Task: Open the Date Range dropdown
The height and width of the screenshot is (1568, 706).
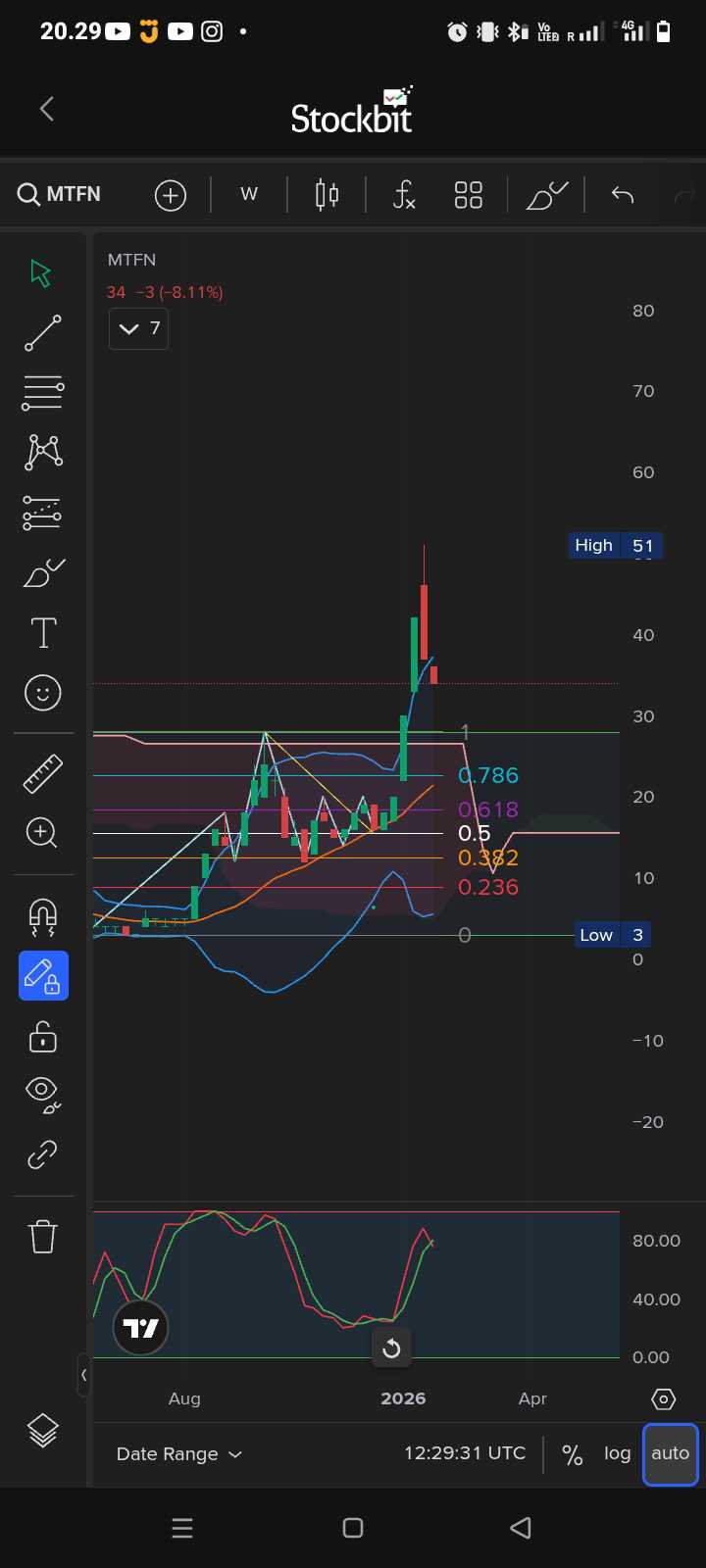Action: (178, 1454)
